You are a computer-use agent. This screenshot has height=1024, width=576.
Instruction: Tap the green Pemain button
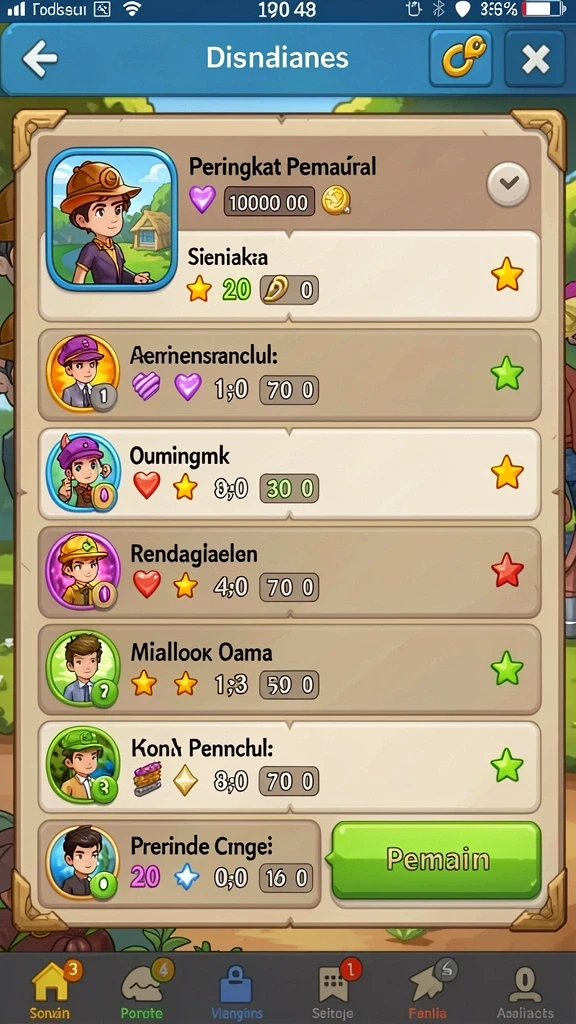tap(437, 860)
